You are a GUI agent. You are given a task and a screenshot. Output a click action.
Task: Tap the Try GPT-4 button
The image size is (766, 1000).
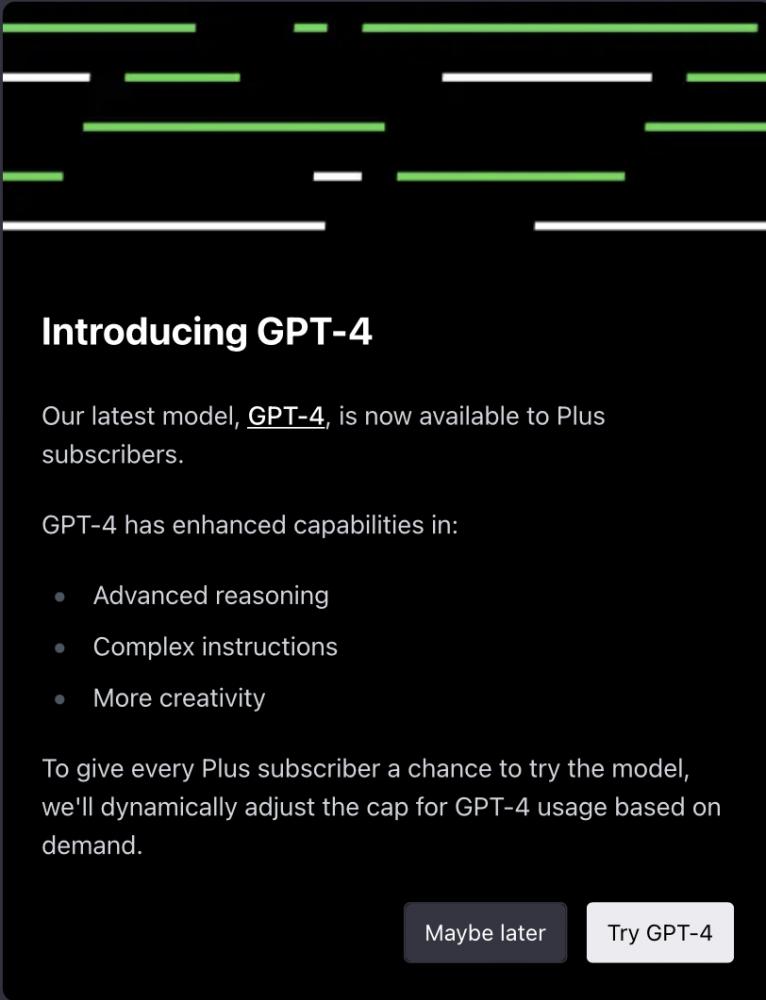click(660, 933)
